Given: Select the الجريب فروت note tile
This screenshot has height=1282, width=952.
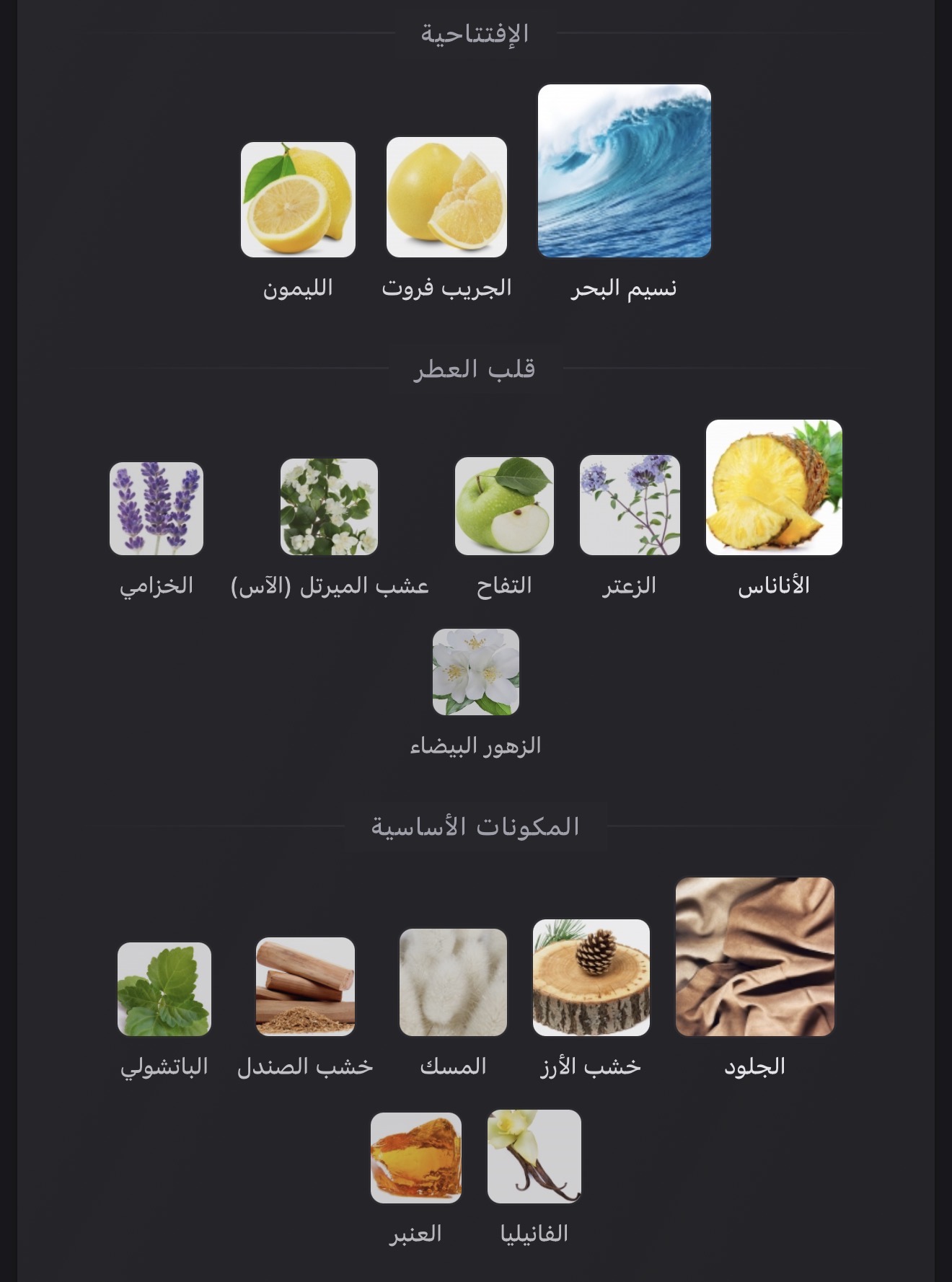Looking at the screenshot, I should coord(446,198).
